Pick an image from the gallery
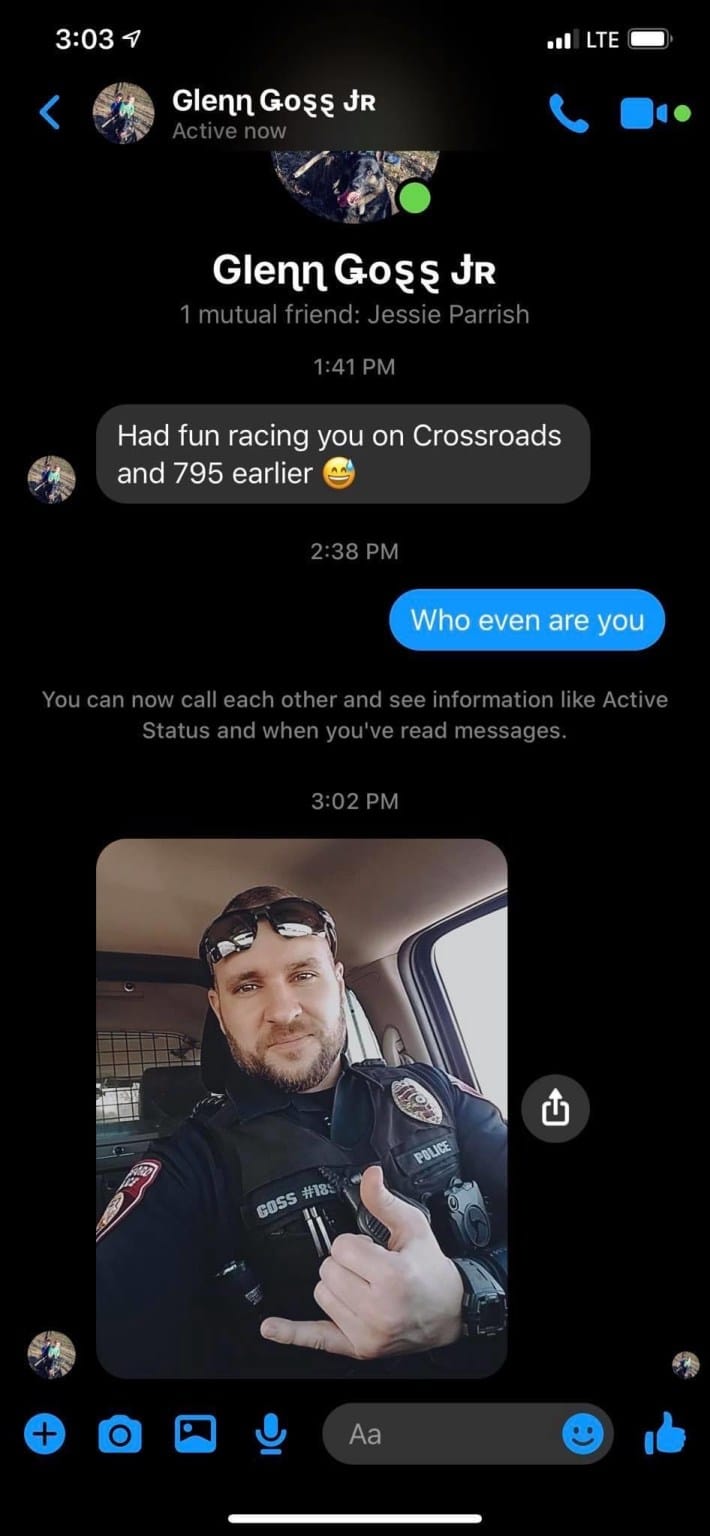The height and width of the screenshot is (1536, 710). pos(195,1435)
